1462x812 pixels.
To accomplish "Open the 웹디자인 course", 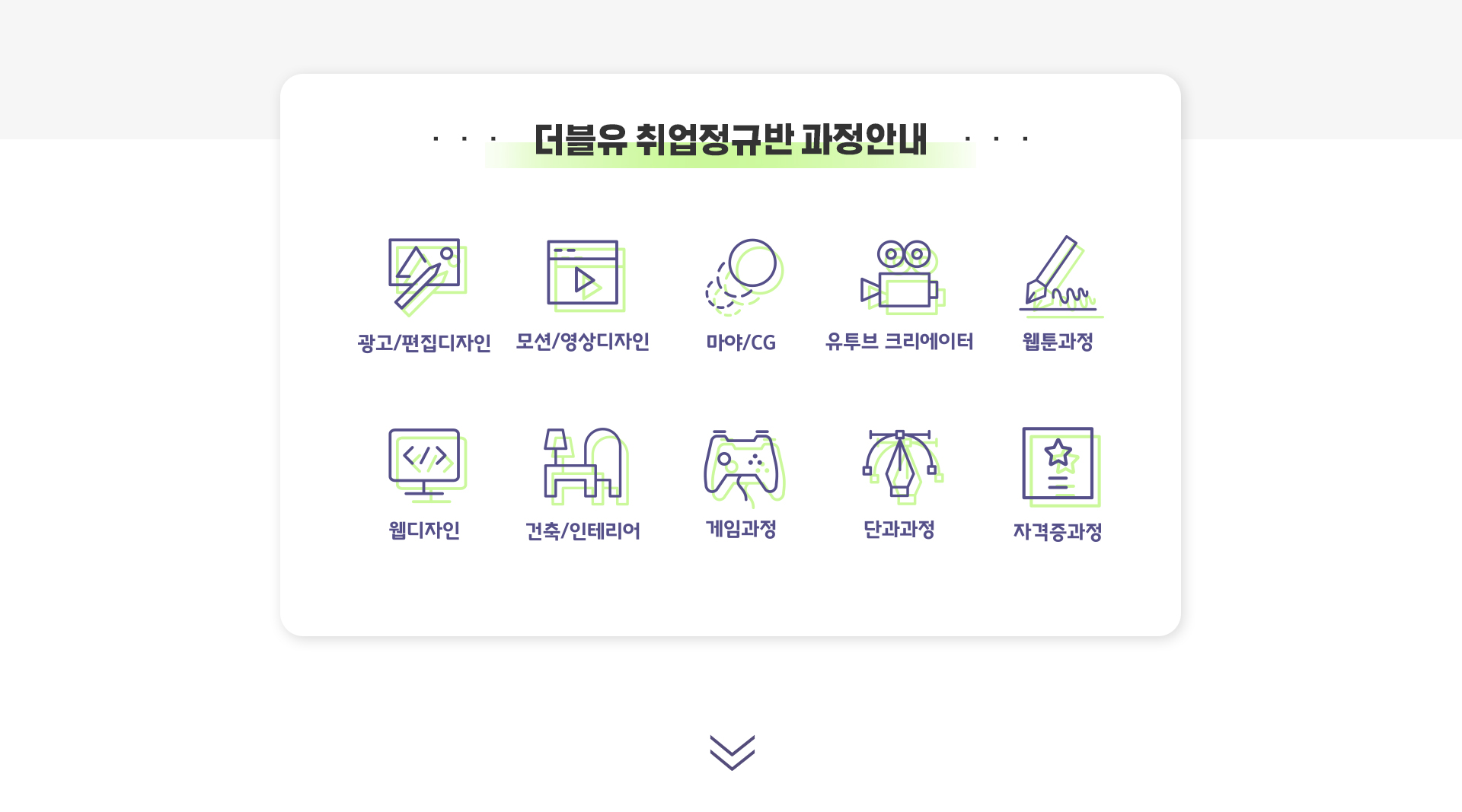I will point(425,482).
